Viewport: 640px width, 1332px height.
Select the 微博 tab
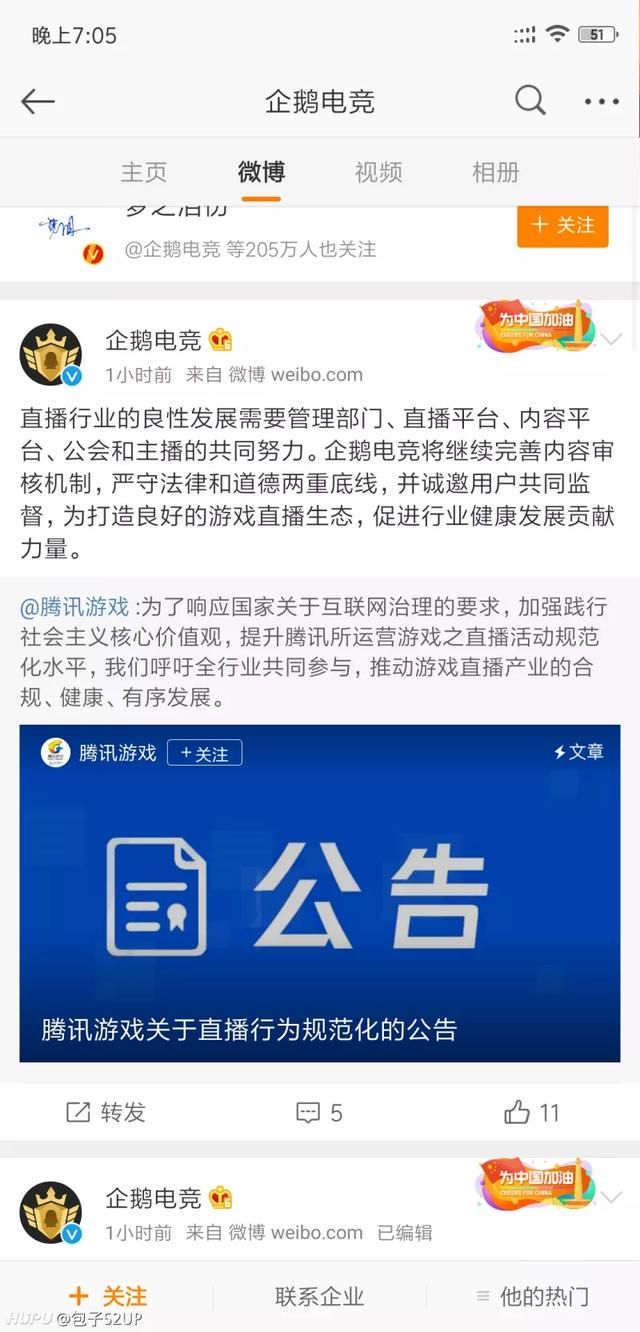pyautogui.click(x=261, y=172)
